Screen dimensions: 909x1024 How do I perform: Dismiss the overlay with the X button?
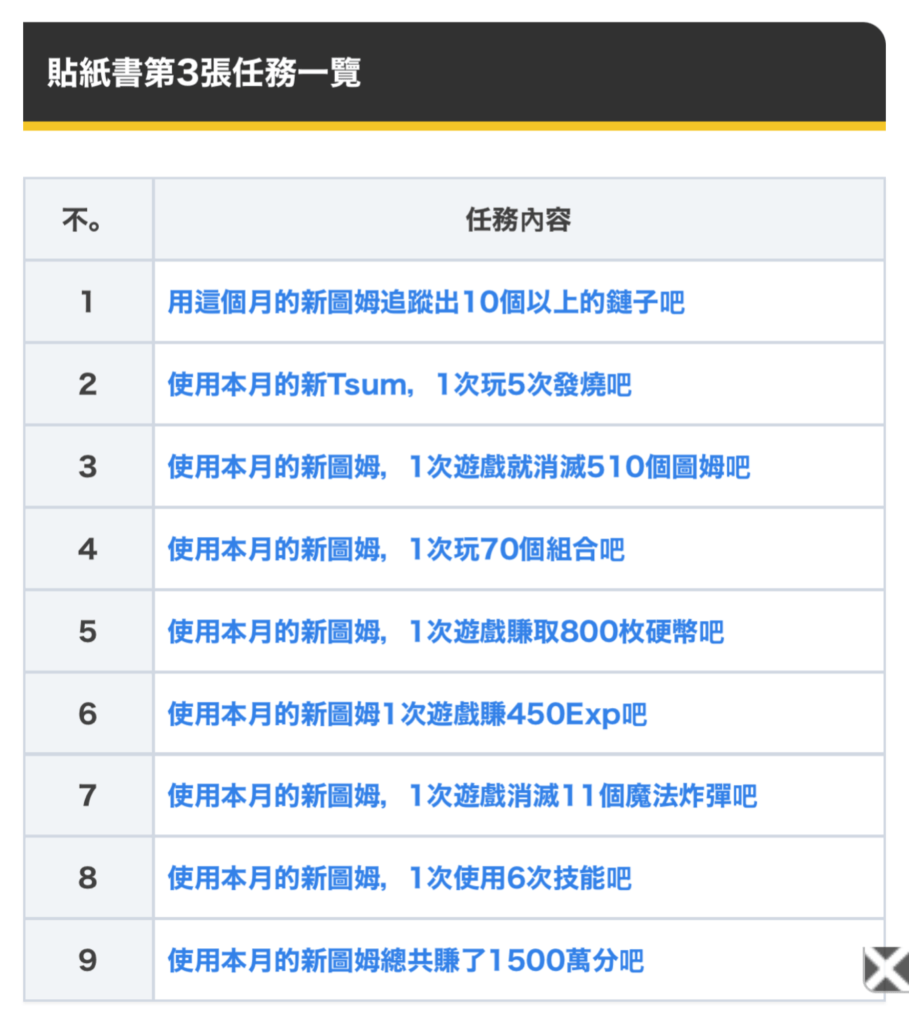[x=886, y=968]
